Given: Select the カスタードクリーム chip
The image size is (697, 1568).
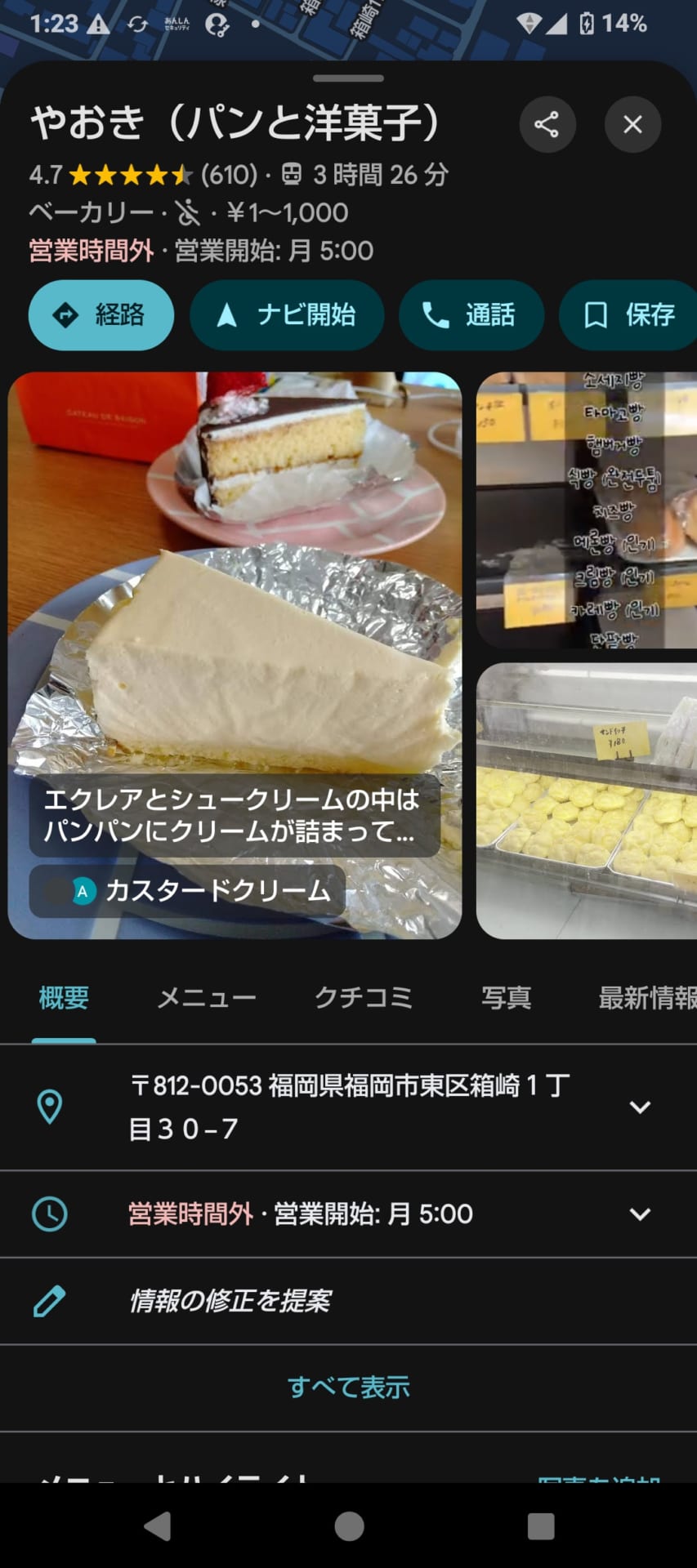Looking at the screenshot, I should point(188,891).
